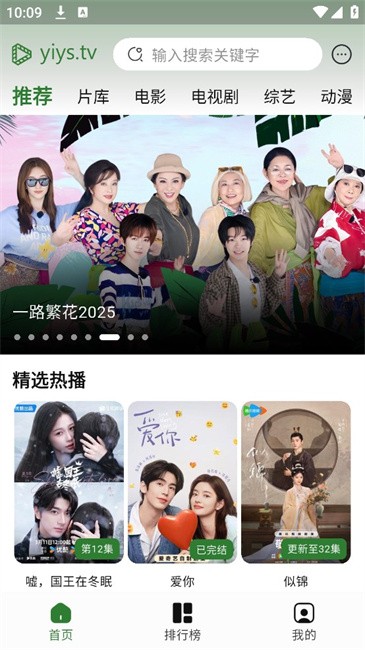The image size is (365, 650).
Task: Select the 推荐 tab
Action: click(32, 96)
